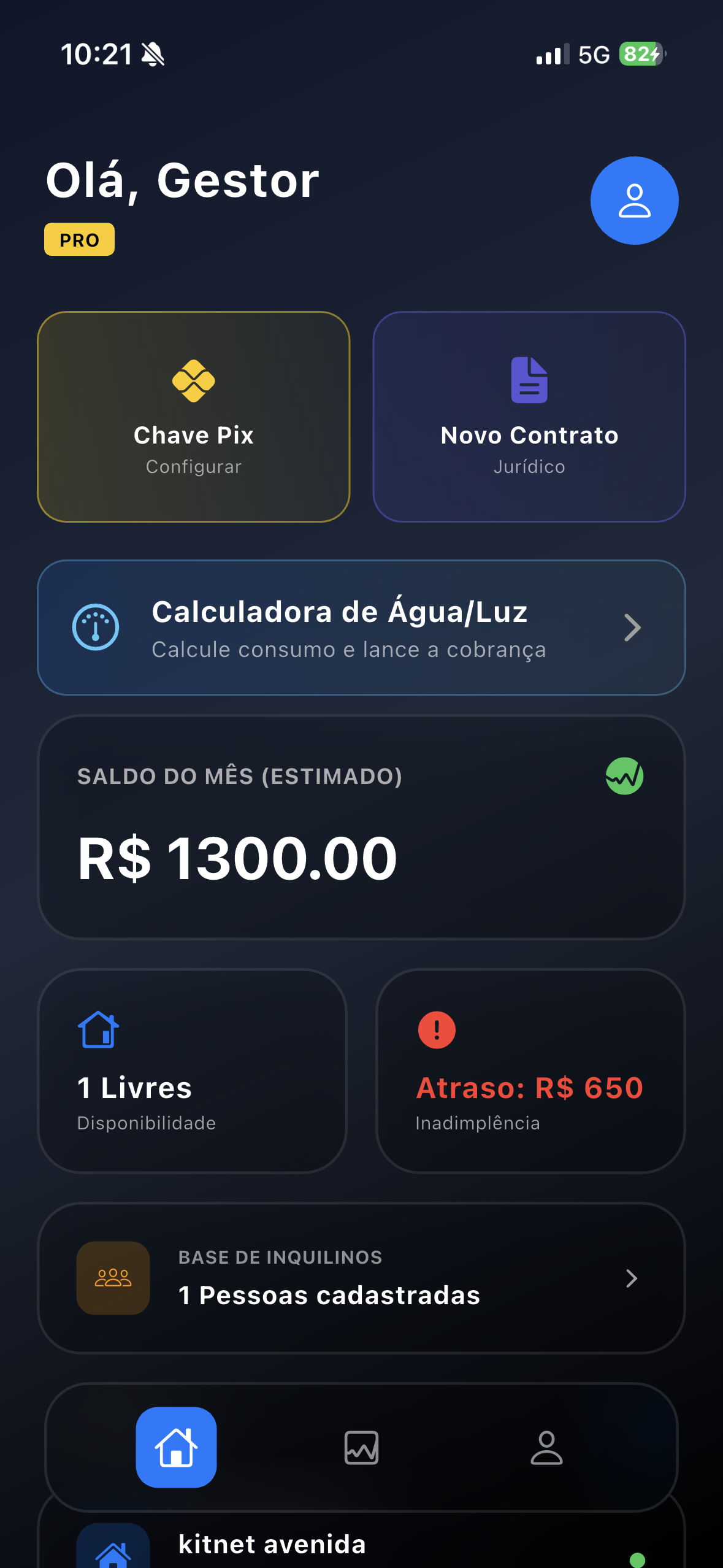Click the red alert icon for Inadimplência
The image size is (723, 1568).
coord(436,1029)
